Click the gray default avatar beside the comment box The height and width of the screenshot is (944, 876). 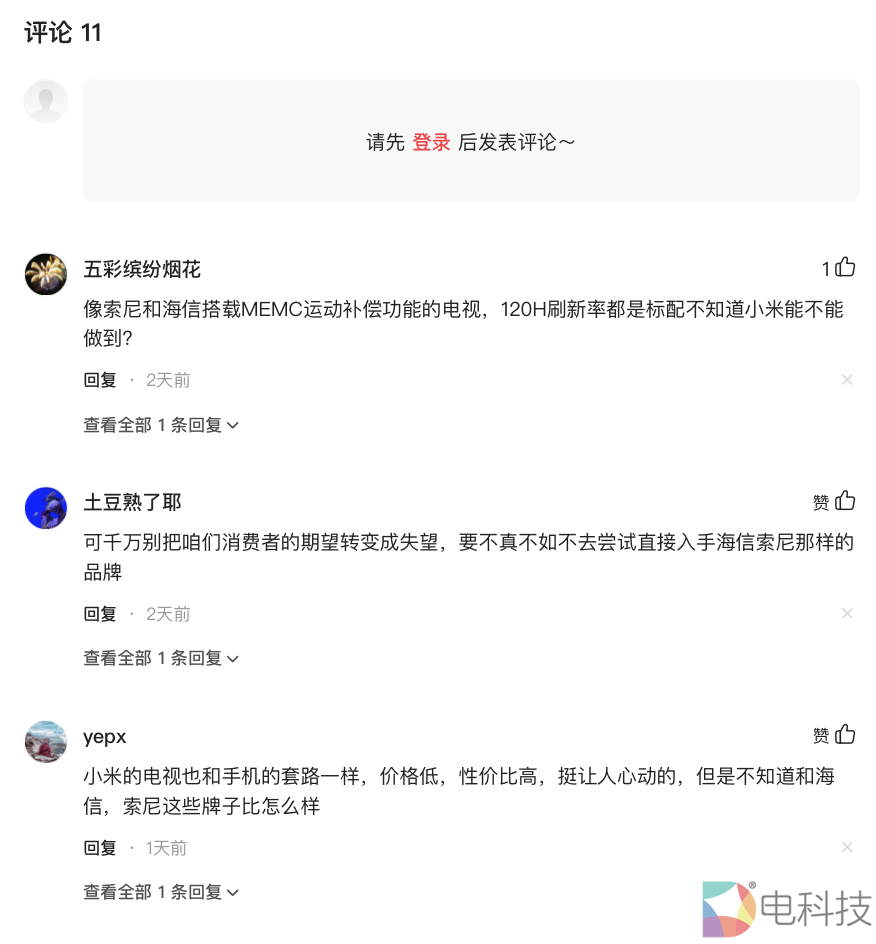(x=45, y=101)
